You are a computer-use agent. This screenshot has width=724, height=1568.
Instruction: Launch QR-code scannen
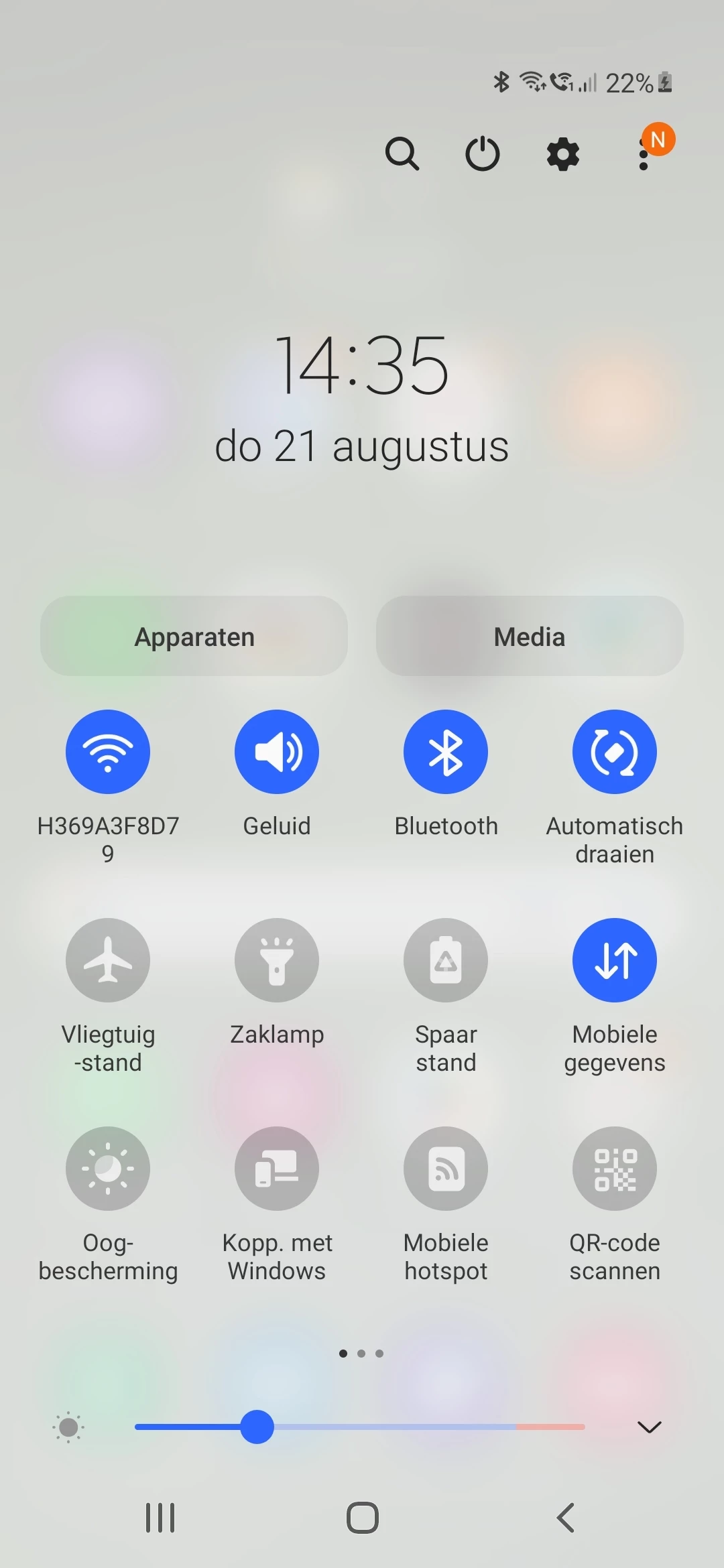click(615, 1169)
